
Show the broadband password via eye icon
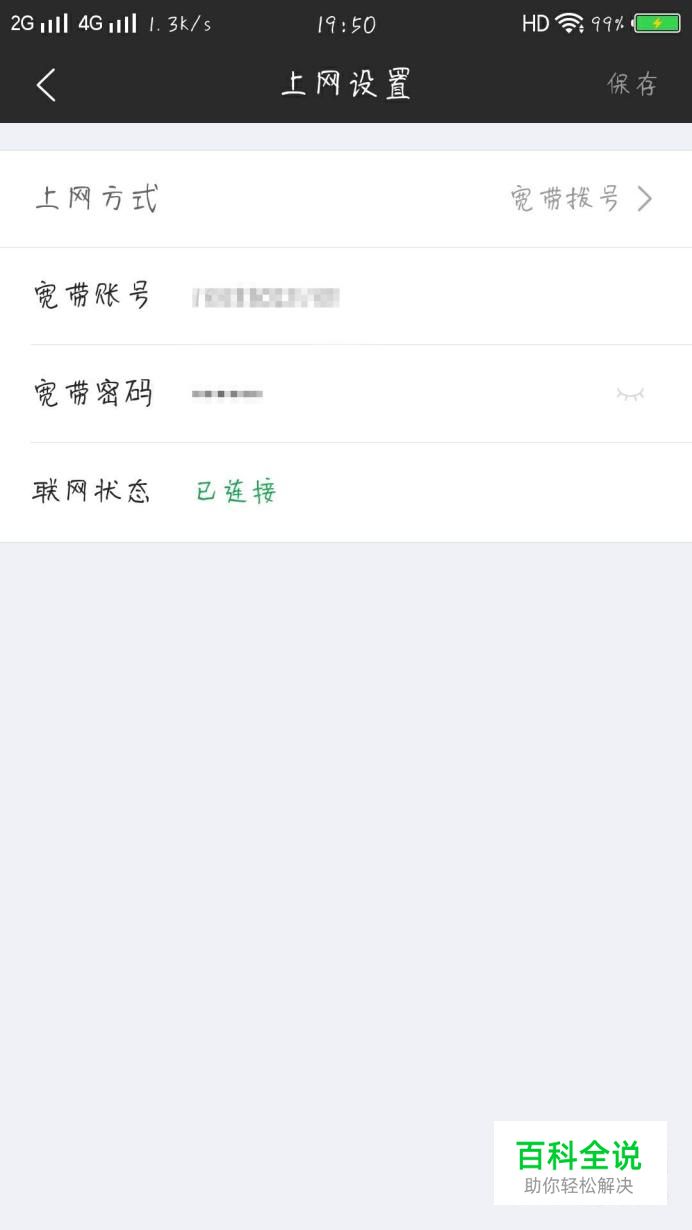coord(630,394)
